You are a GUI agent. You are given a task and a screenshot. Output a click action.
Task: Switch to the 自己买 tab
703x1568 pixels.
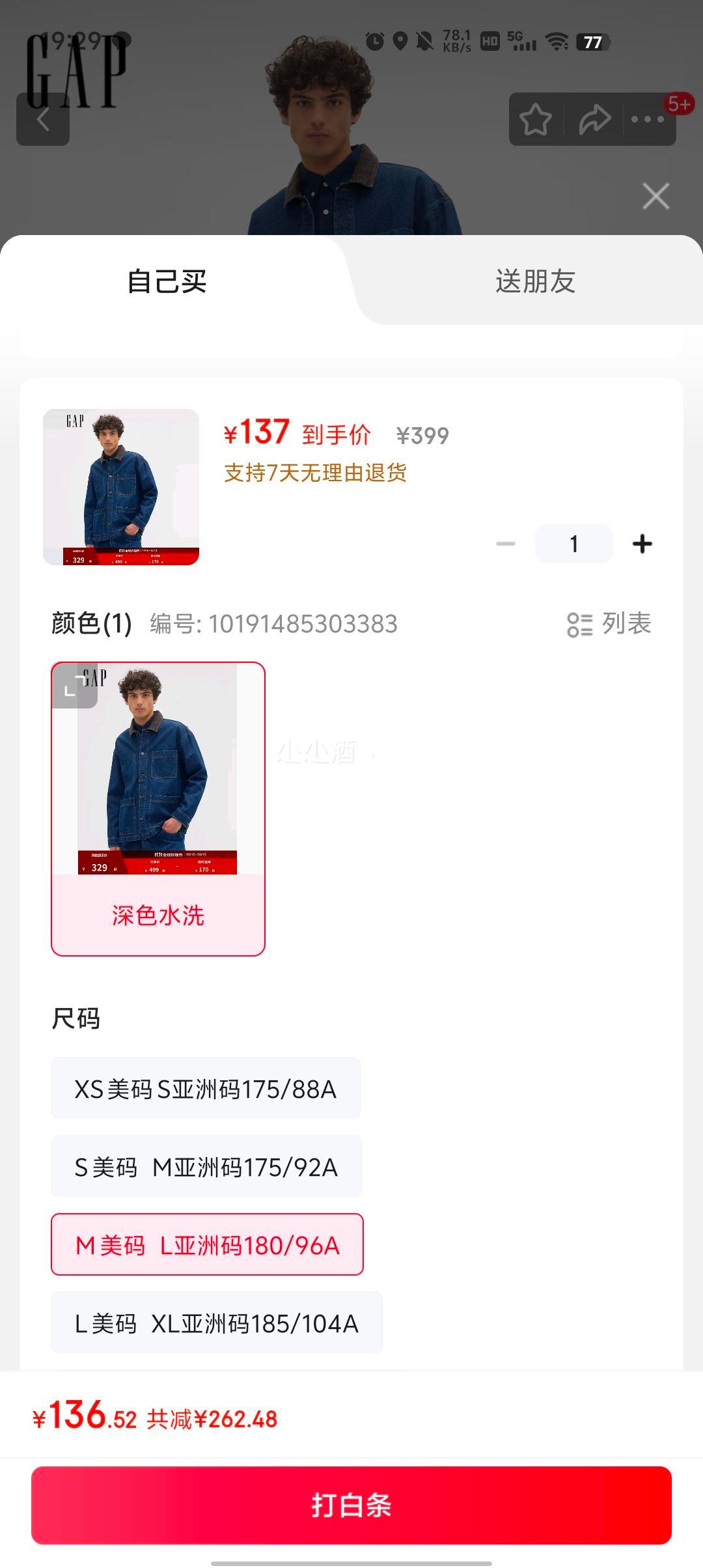click(x=167, y=281)
